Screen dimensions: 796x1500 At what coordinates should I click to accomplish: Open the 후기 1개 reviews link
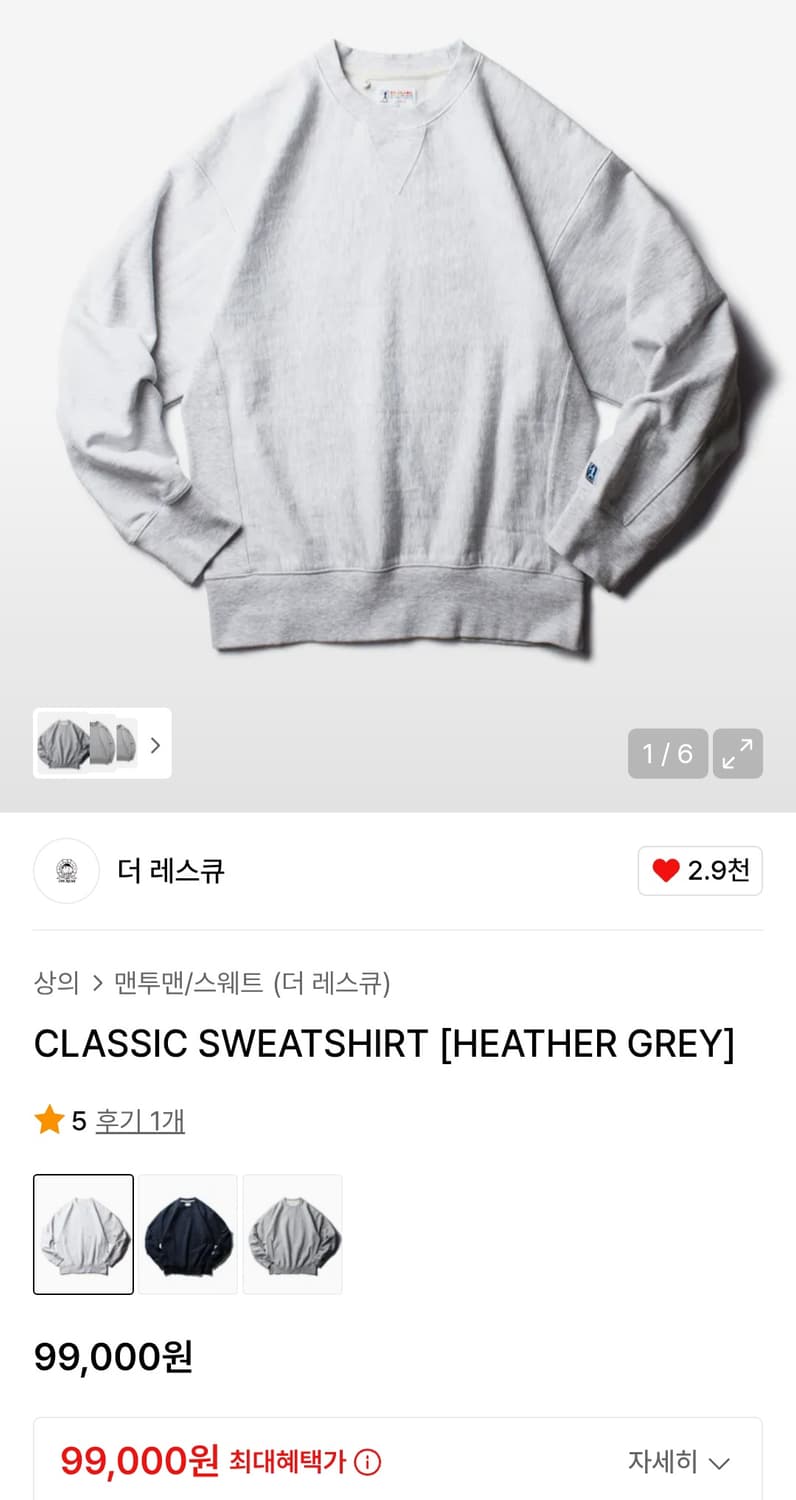pyautogui.click(x=139, y=1121)
